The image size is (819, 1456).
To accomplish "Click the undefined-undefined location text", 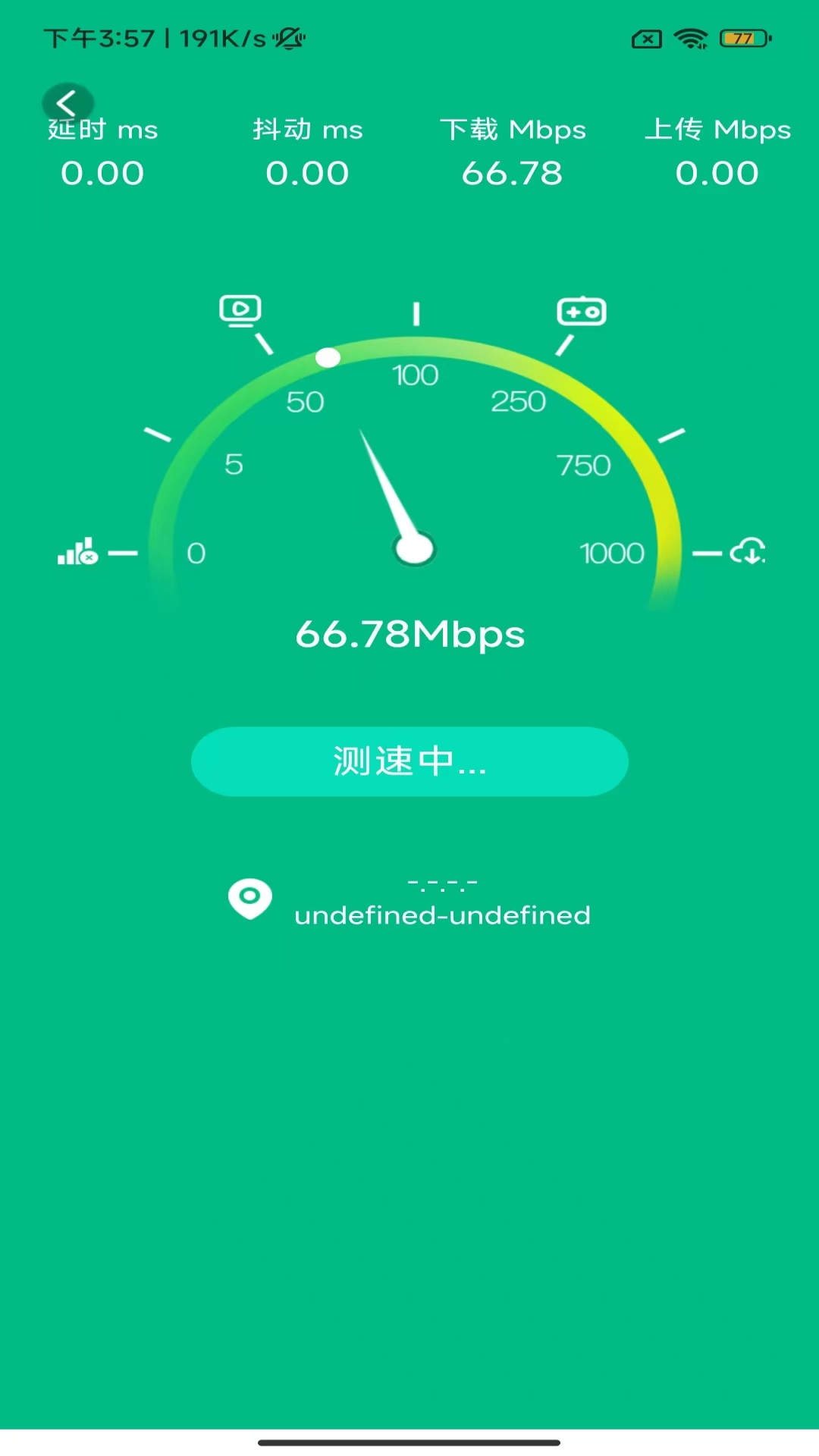I will (x=443, y=915).
